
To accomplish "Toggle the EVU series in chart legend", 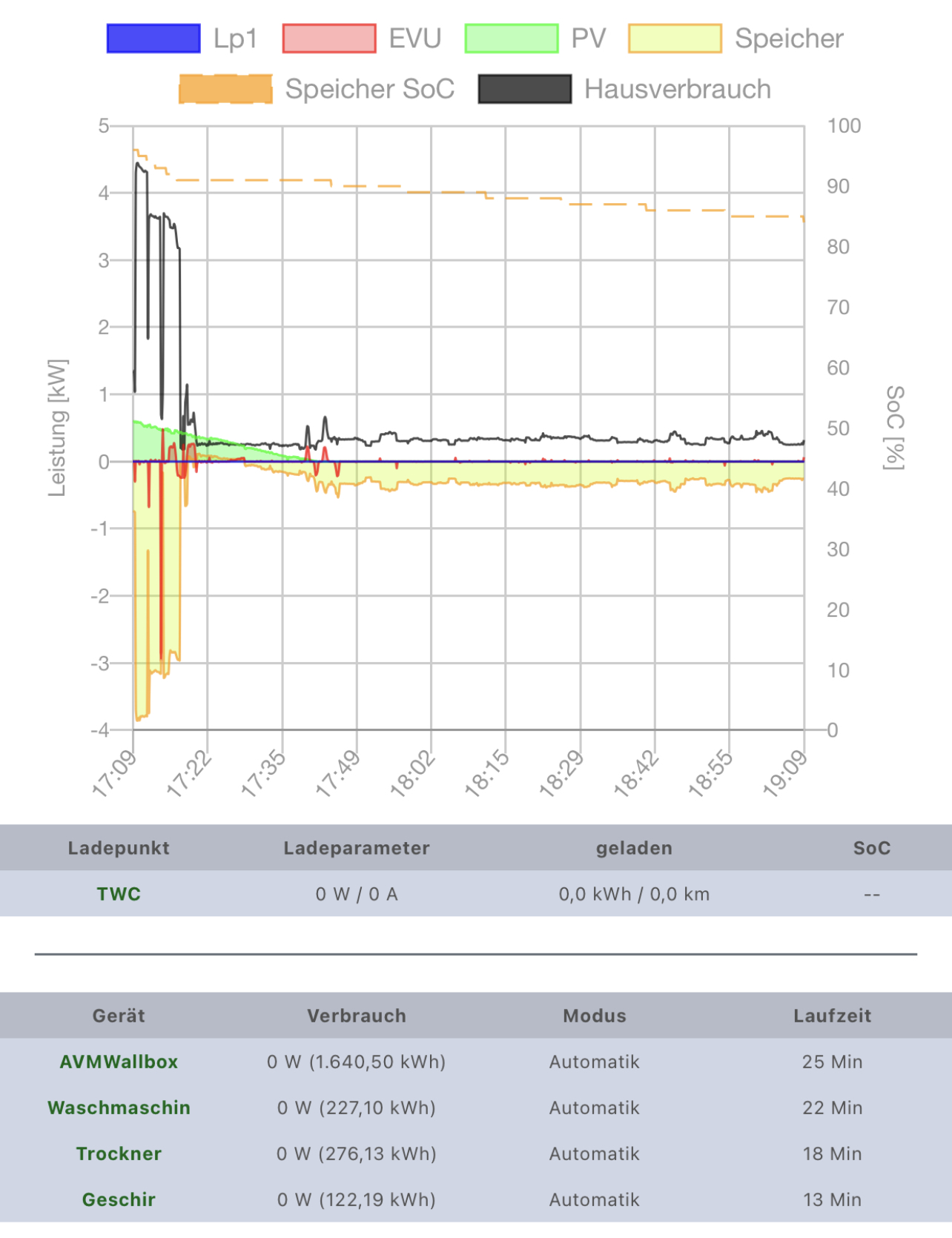I will [x=362, y=39].
